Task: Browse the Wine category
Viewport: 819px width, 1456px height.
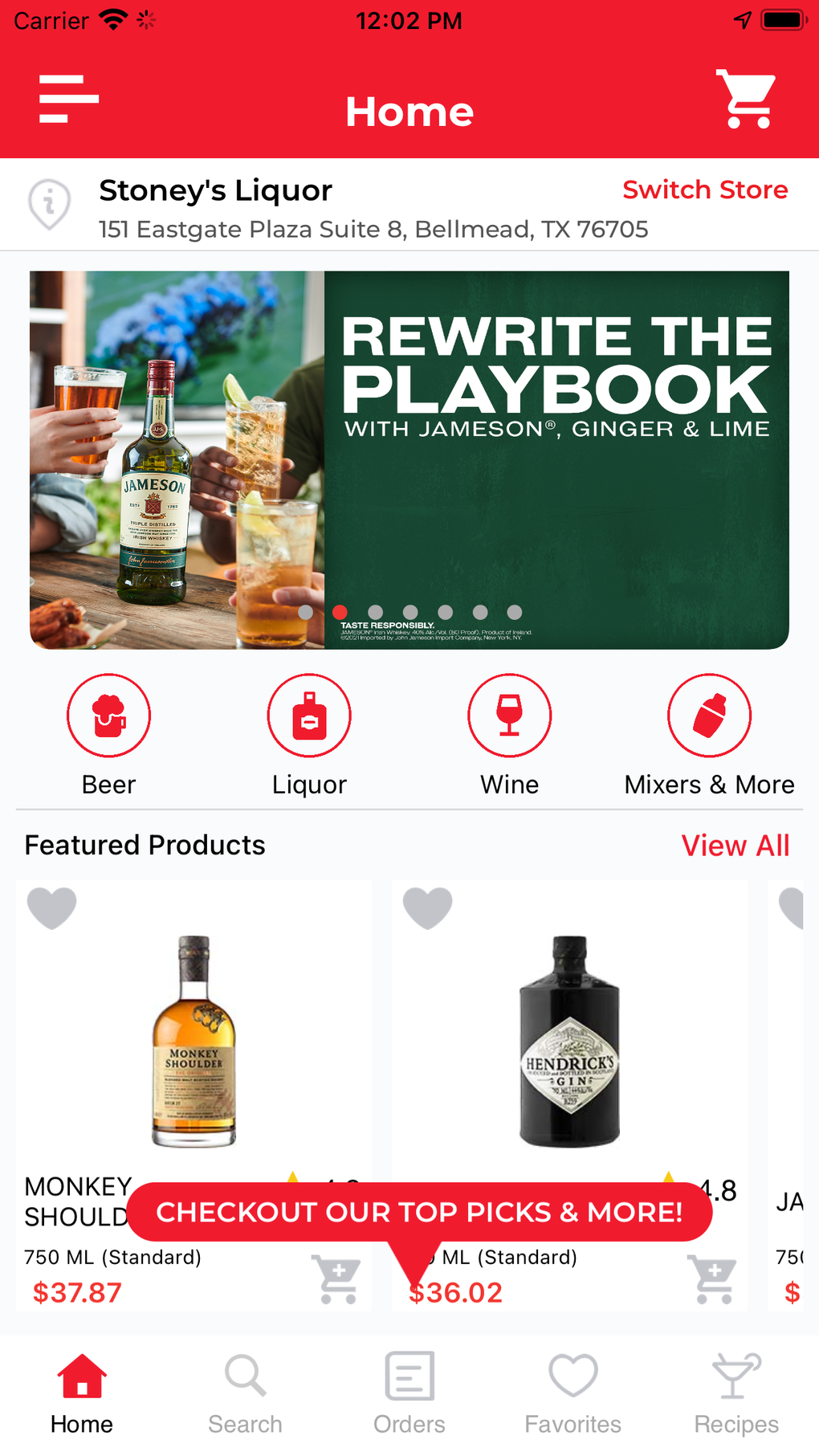Action: pos(510,716)
